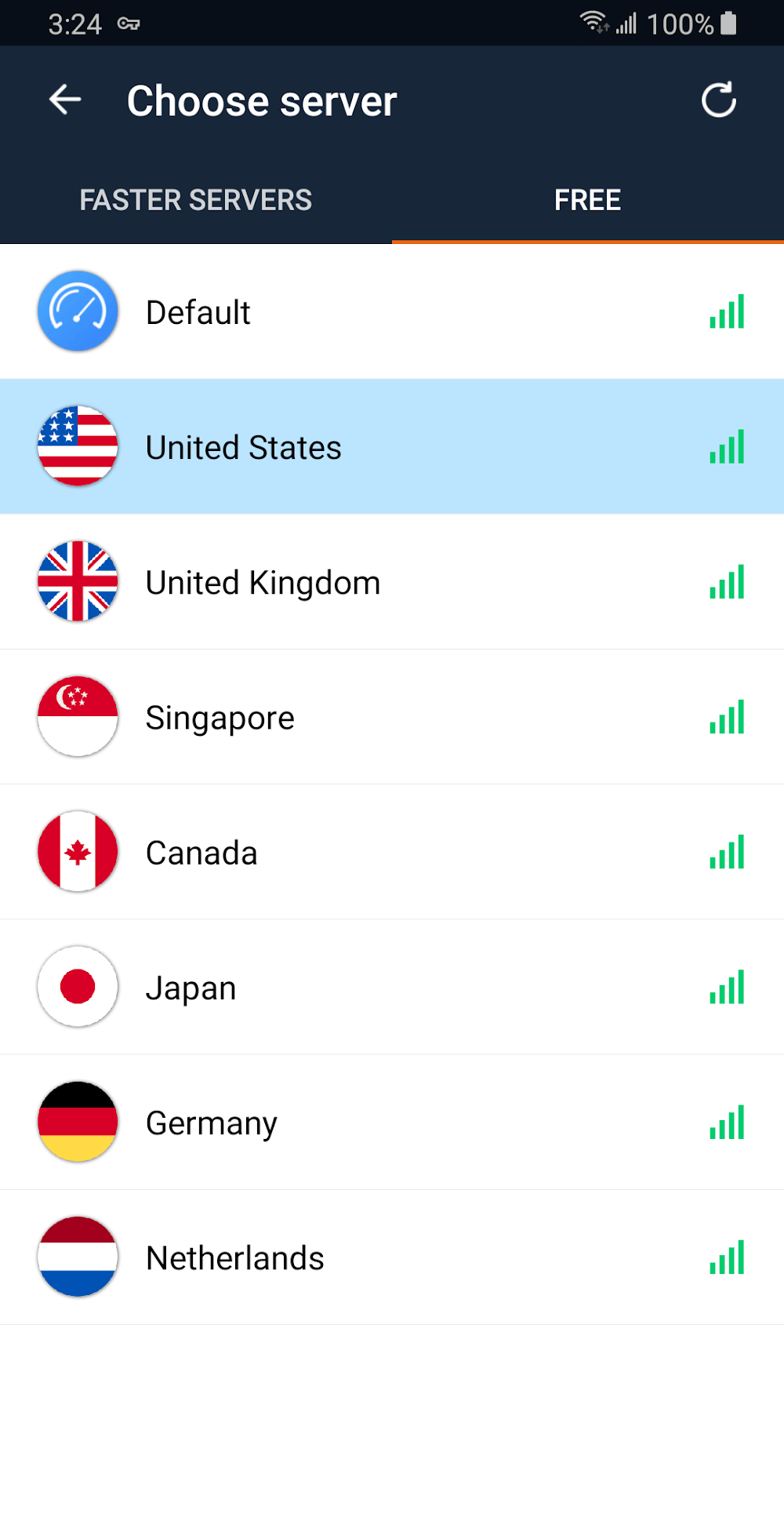Connect to the United Kingdom server

pos(392,582)
